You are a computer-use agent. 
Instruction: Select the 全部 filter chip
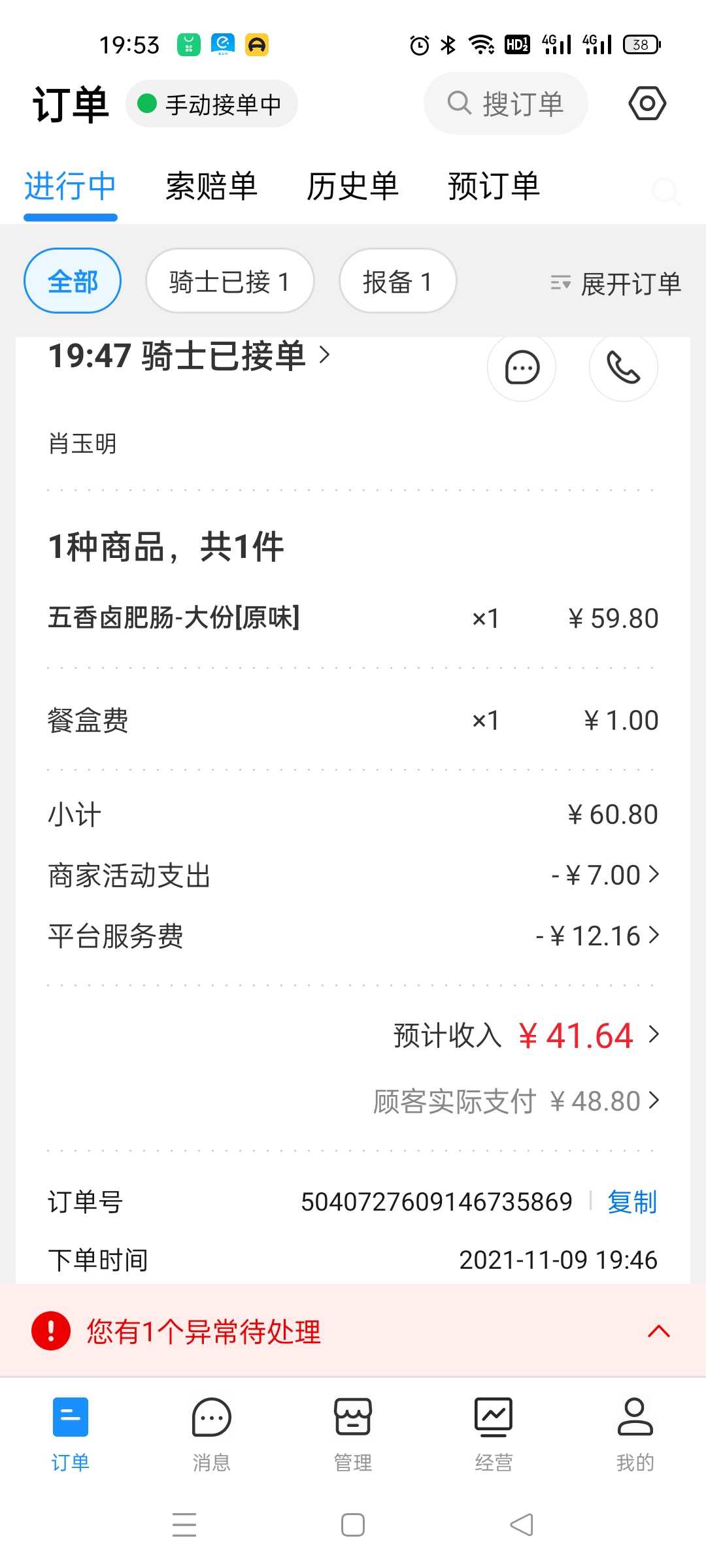pyautogui.click(x=73, y=281)
